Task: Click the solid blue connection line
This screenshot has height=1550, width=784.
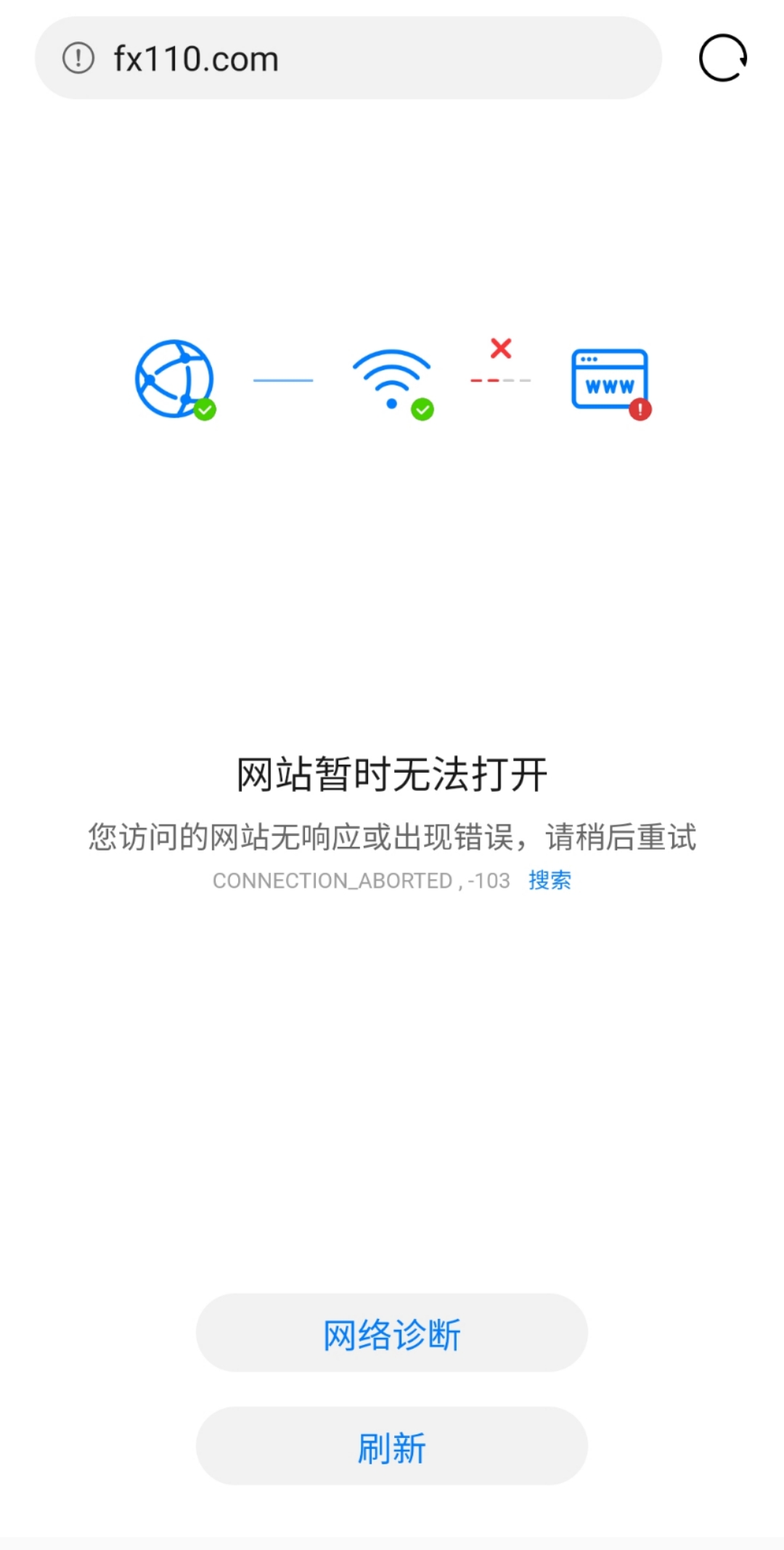Action: pyautogui.click(x=282, y=379)
